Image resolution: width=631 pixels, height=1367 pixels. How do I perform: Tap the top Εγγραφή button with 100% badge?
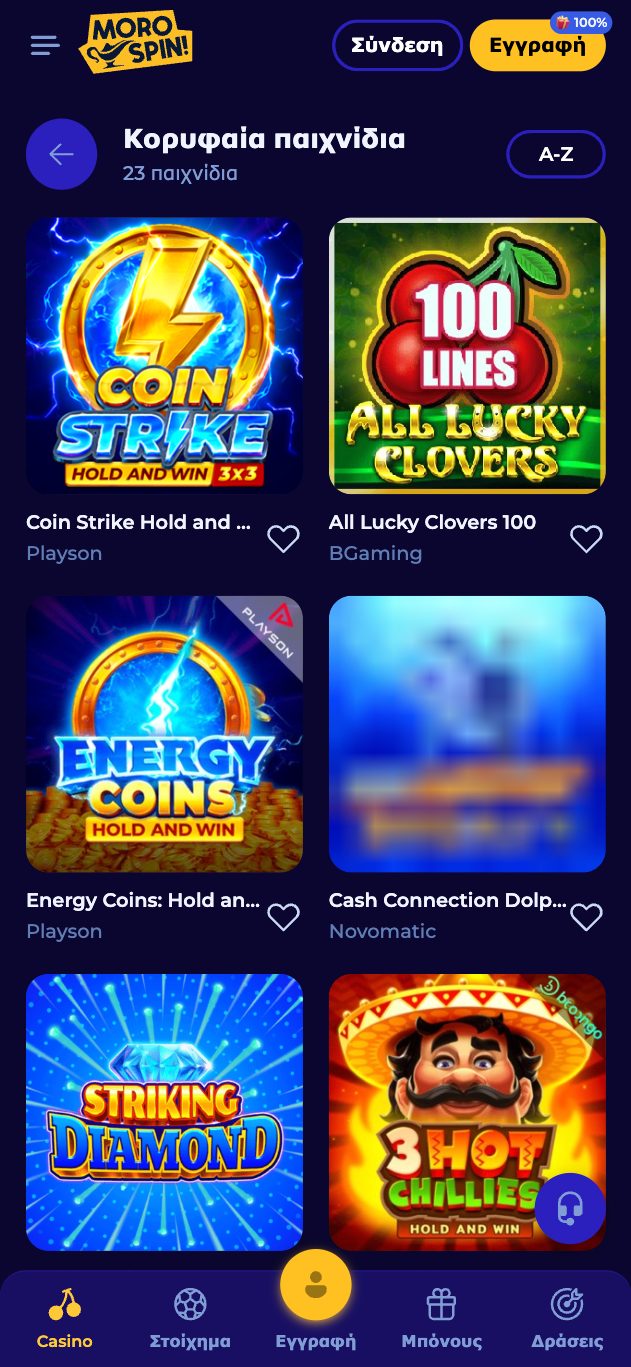pos(537,46)
